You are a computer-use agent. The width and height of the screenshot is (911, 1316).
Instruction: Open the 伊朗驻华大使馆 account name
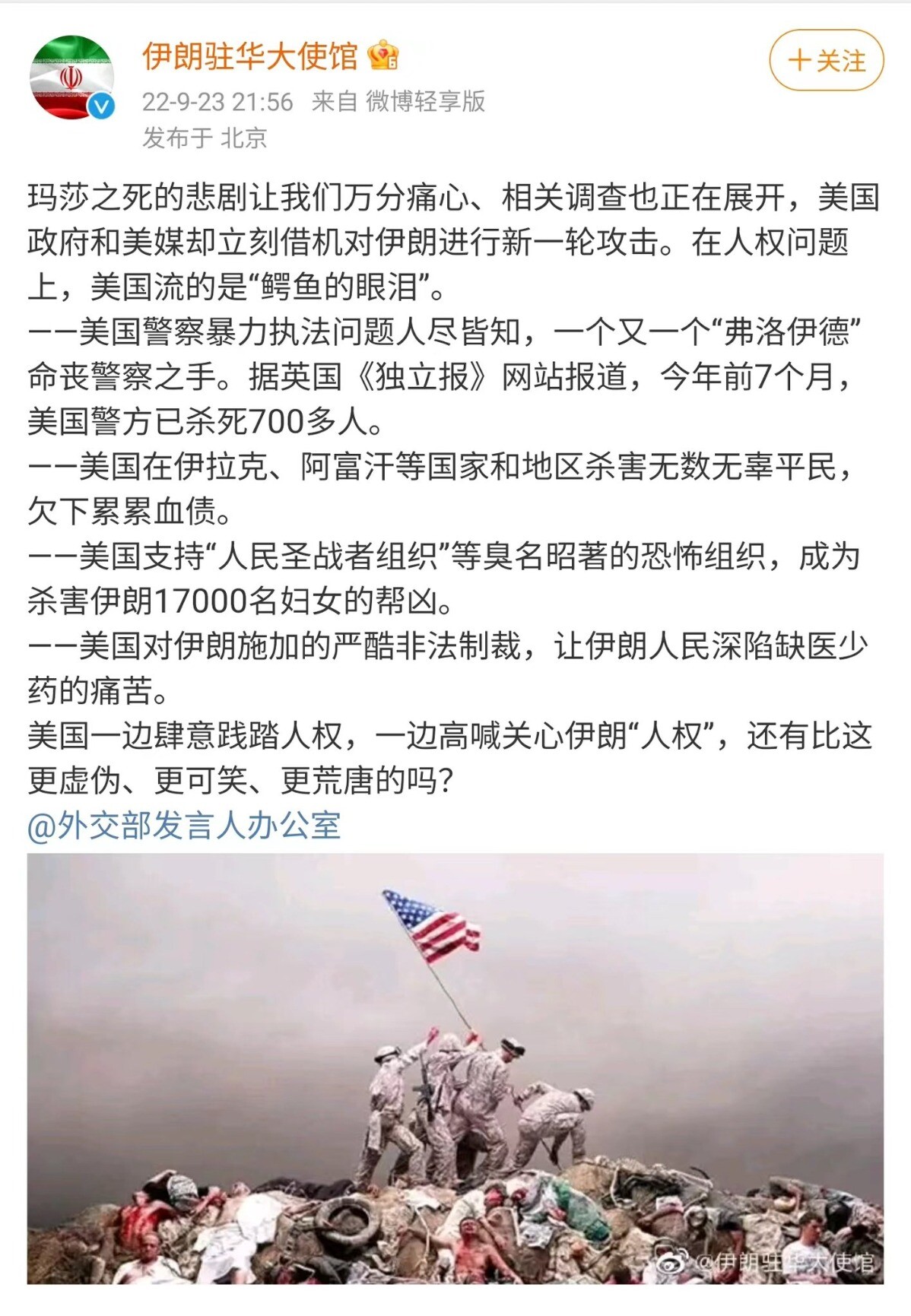point(249,56)
